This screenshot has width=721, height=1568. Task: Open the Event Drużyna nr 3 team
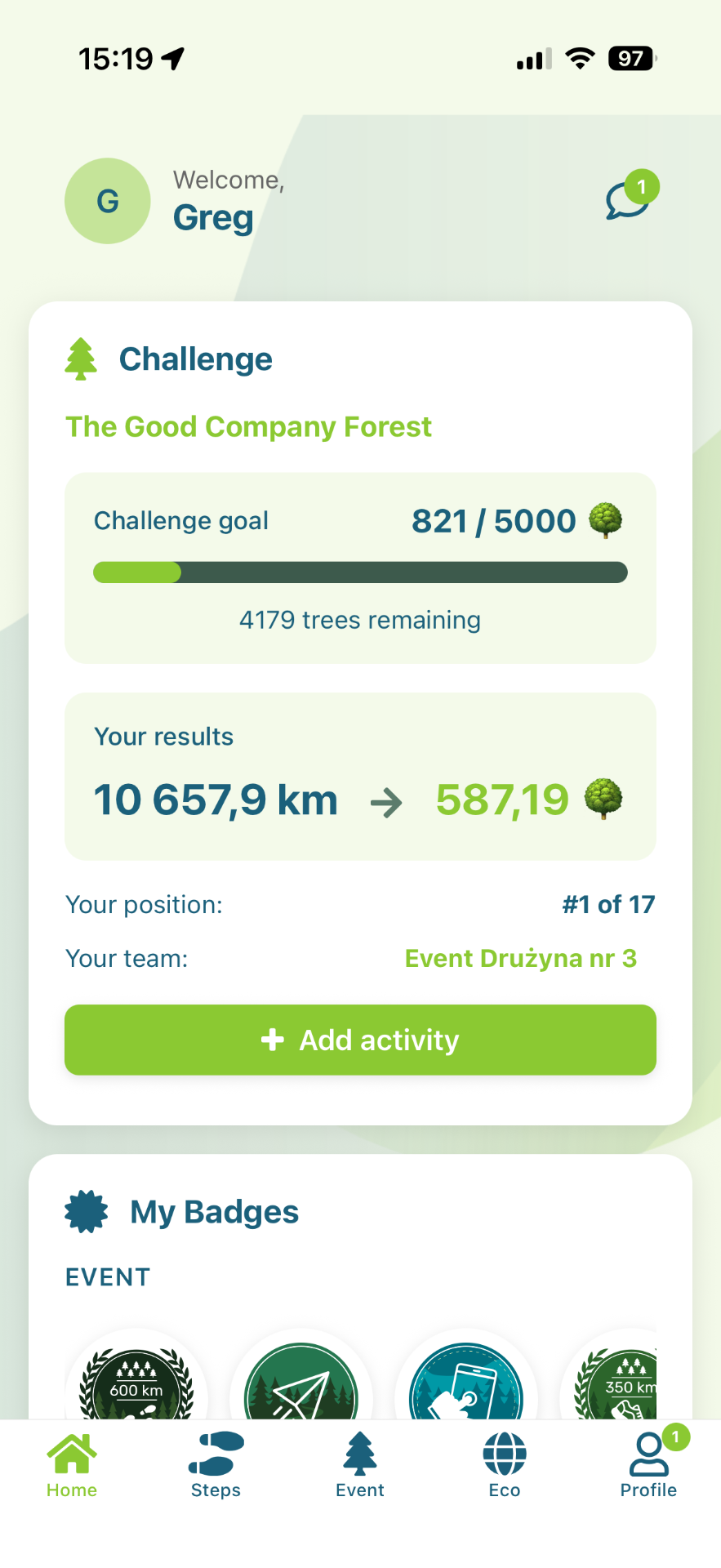click(520, 958)
